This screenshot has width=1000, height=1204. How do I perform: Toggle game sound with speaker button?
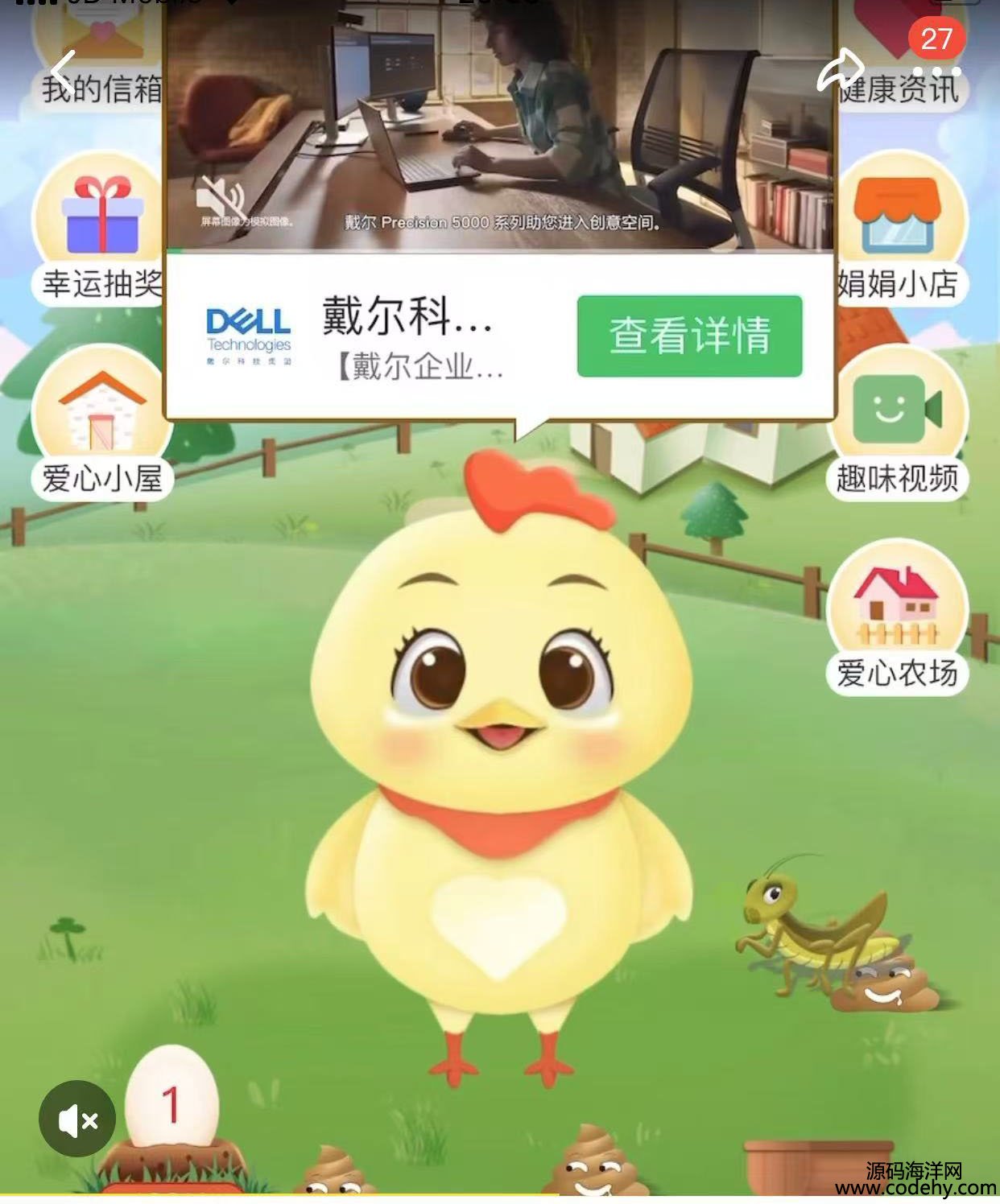(x=77, y=1119)
